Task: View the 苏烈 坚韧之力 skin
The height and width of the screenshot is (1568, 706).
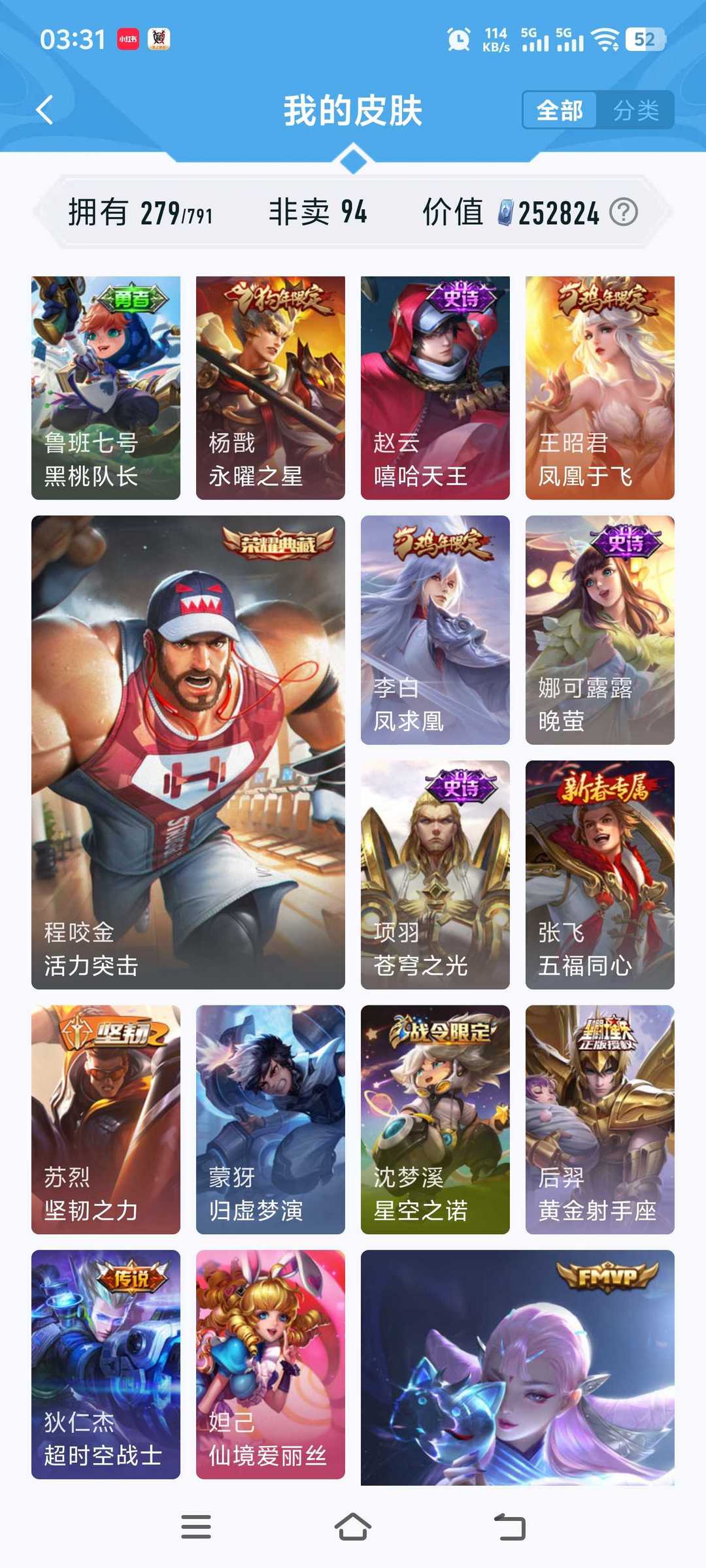Action: pyautogui.click(x=106, y=1119)
